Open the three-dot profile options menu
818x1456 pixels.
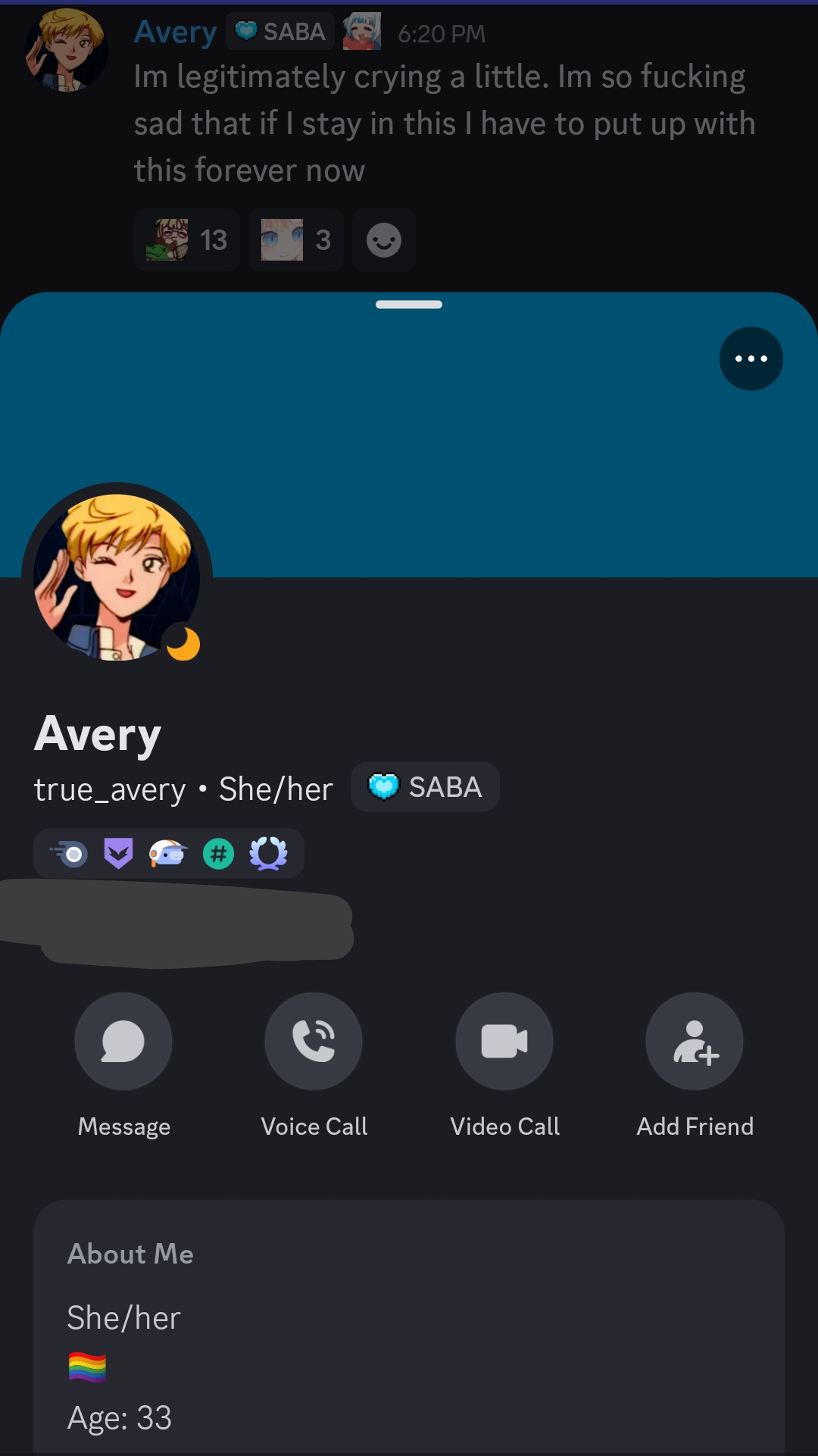pyautogui.click(x=751, y=358)
